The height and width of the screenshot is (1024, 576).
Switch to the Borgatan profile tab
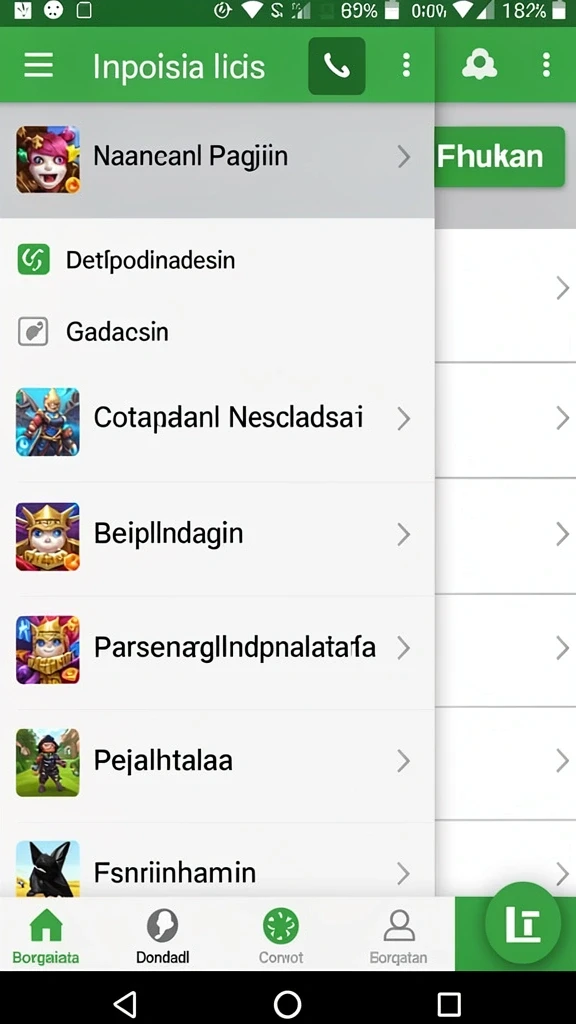point(398,935)
